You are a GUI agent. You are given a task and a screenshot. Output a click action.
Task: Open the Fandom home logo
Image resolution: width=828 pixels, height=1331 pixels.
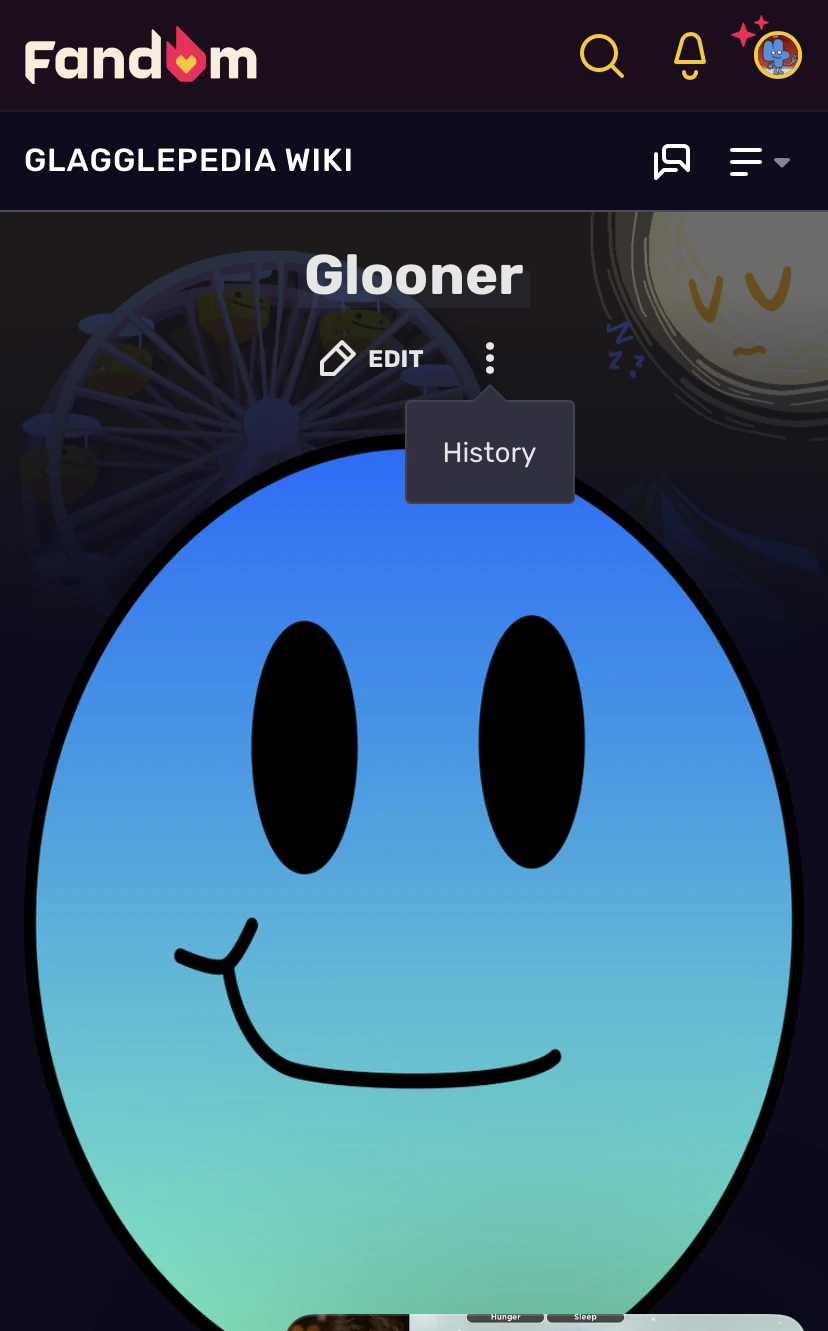pyautogui.click(x=141, y=56)
